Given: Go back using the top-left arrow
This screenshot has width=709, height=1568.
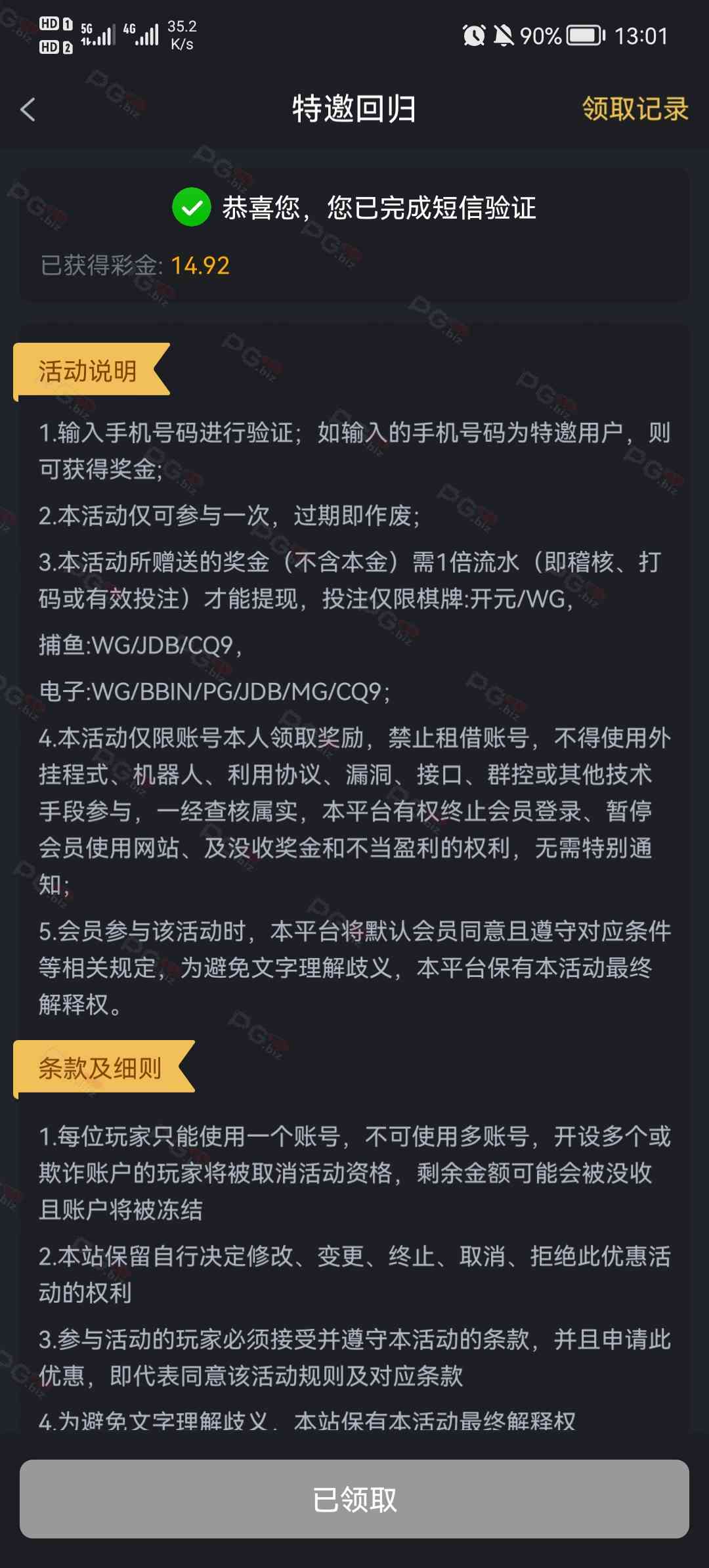Looking at the screenshot, I should [x=28, y=110].
